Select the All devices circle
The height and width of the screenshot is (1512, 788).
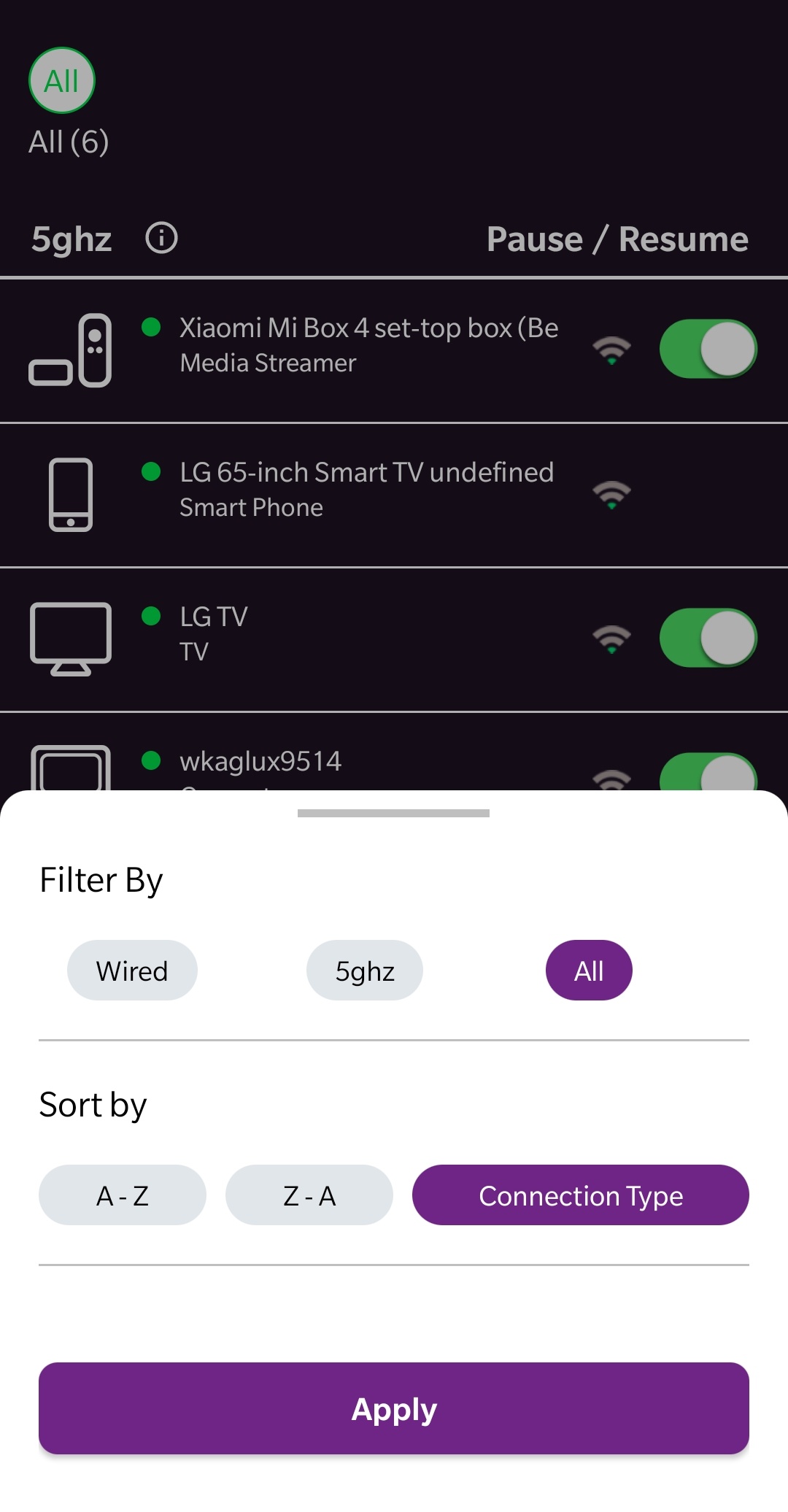[62, 80]
